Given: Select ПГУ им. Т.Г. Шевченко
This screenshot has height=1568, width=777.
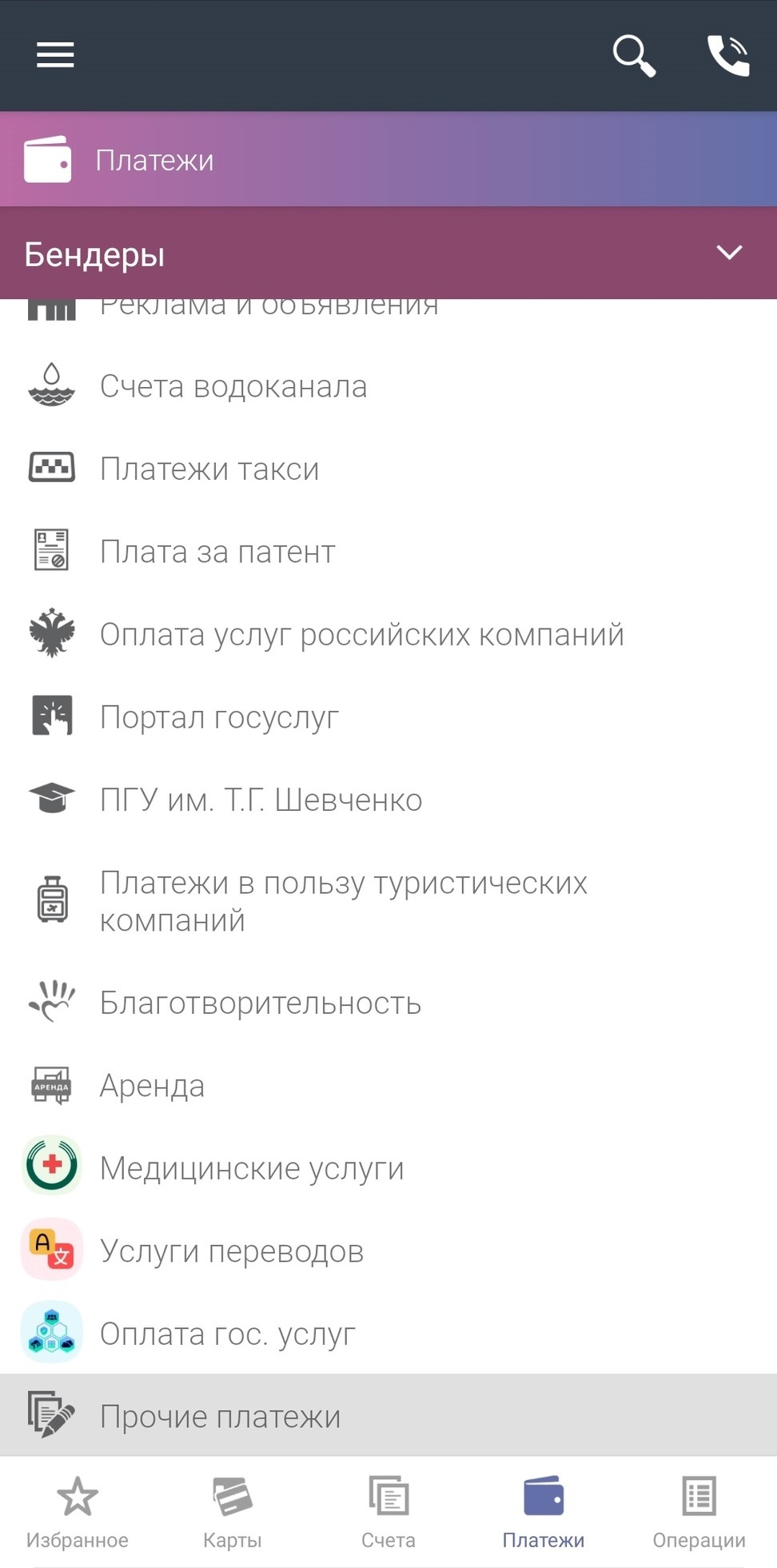Looking at the screenshot, I should tap(388, 799).
